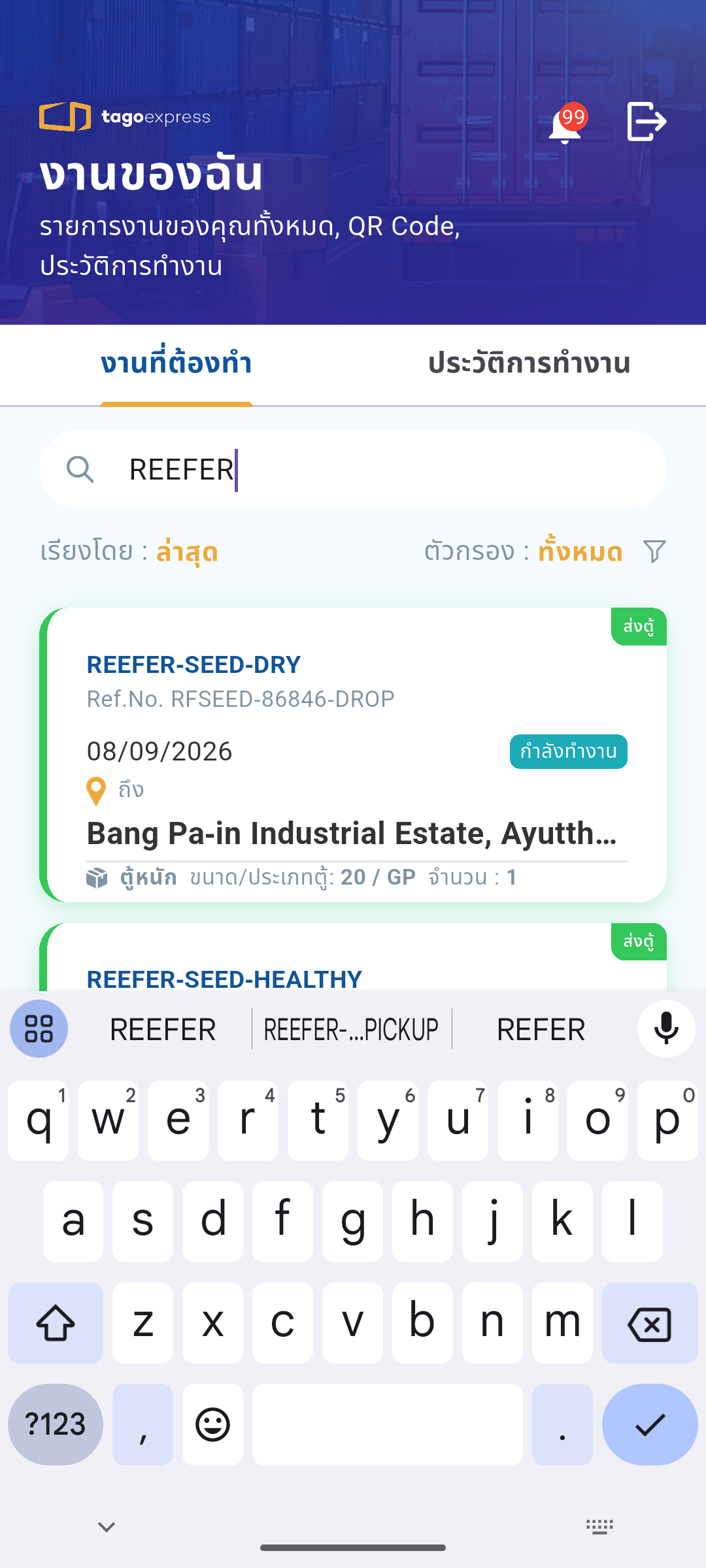Open the REEFER-SEED-DRY job card
This screenshot has height=1568, width=706.
point(353,755)
